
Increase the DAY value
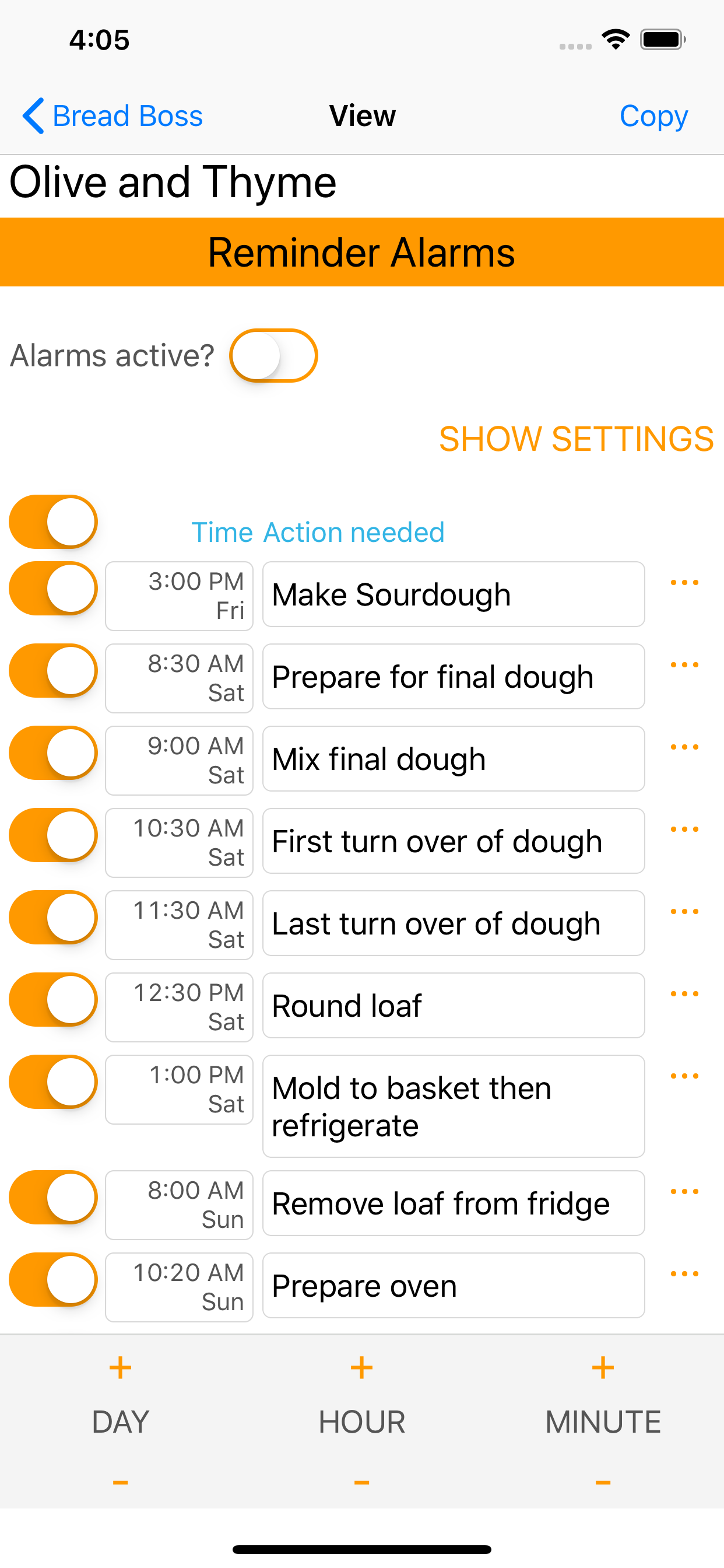(121, 1368)
